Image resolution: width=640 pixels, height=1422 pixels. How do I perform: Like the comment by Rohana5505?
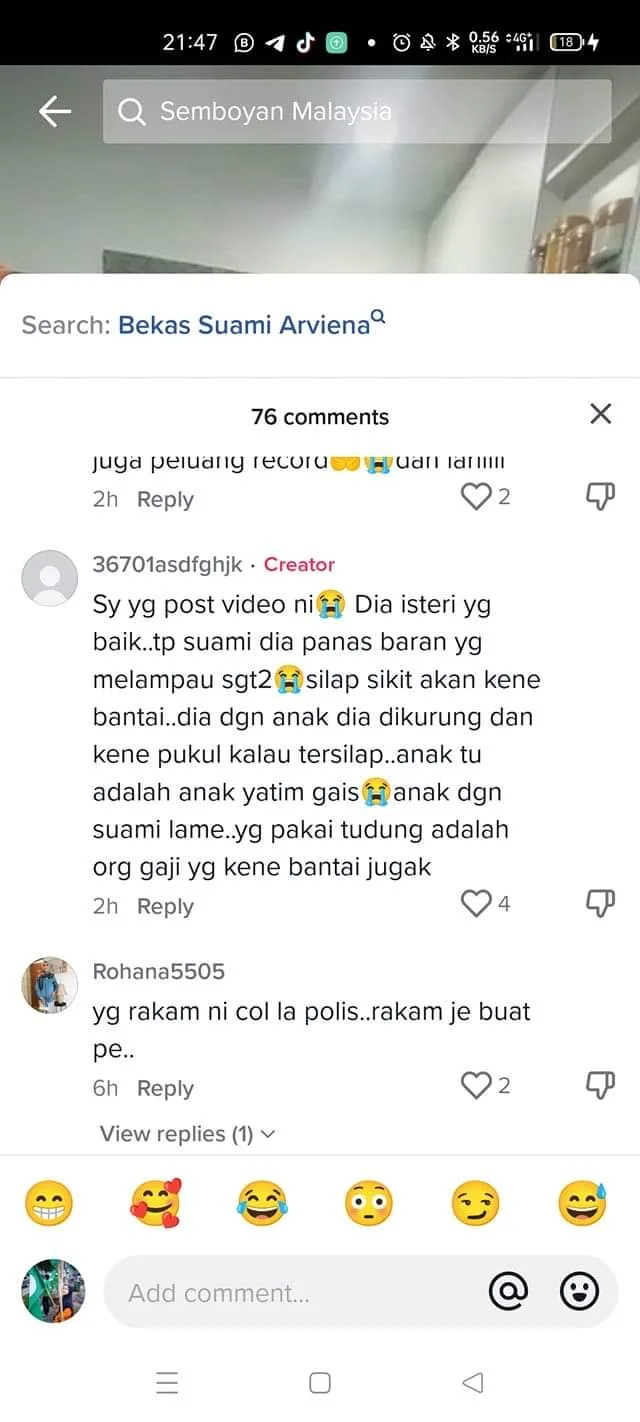coord(476,1085)
